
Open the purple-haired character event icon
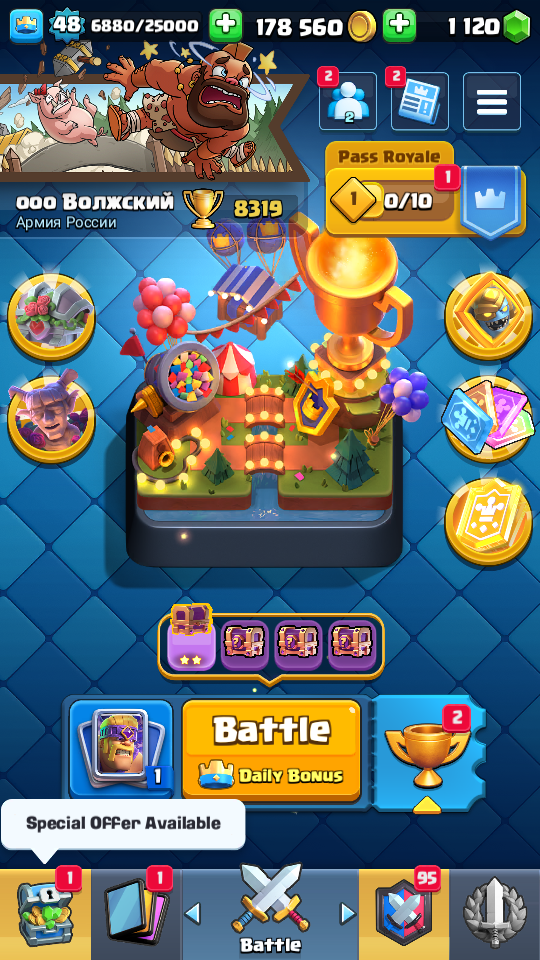coord(51,418)
